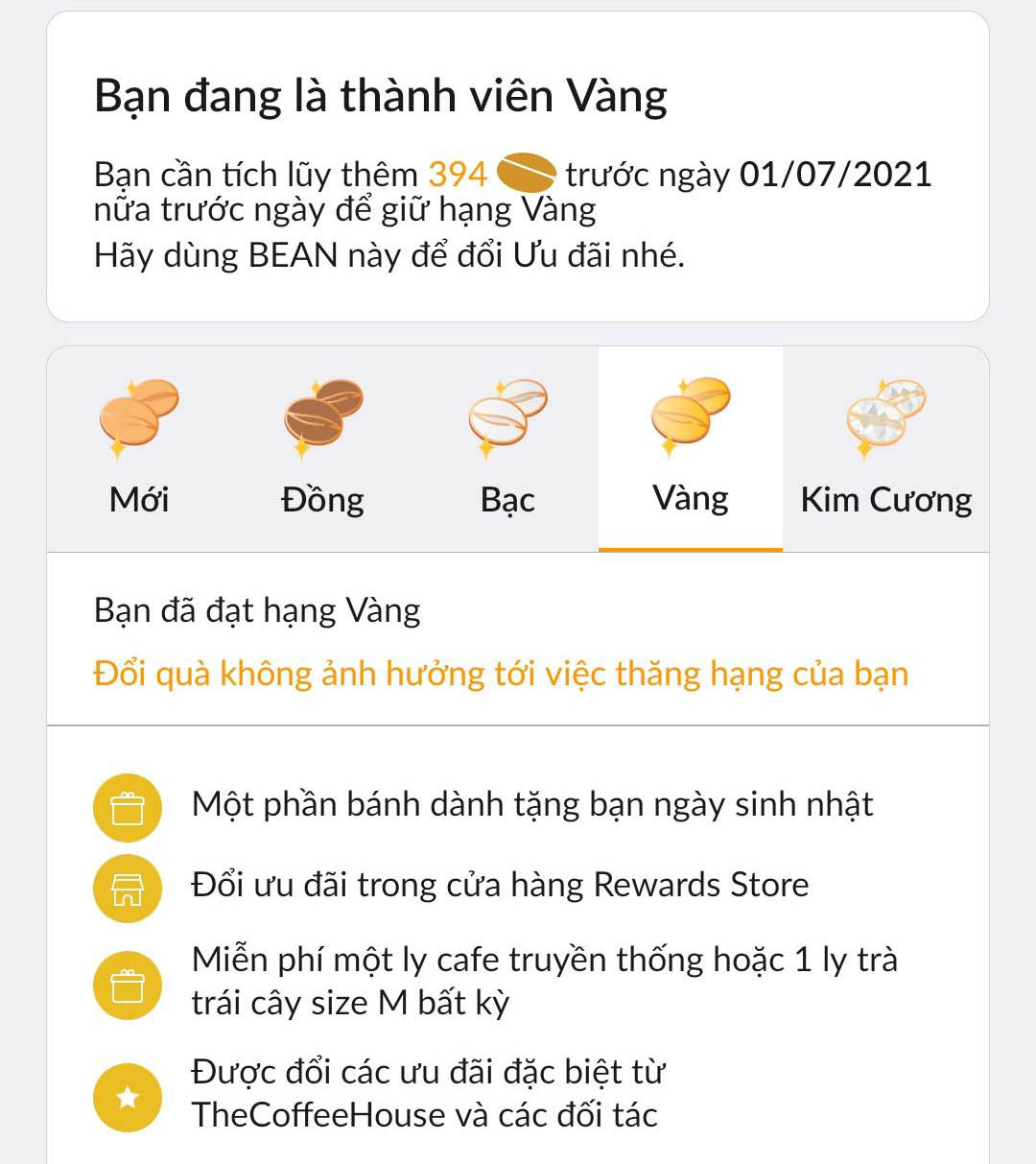The image size is (1036, 1164).
Task: Select the Đồng tier tab
Action: coord(322,449)
